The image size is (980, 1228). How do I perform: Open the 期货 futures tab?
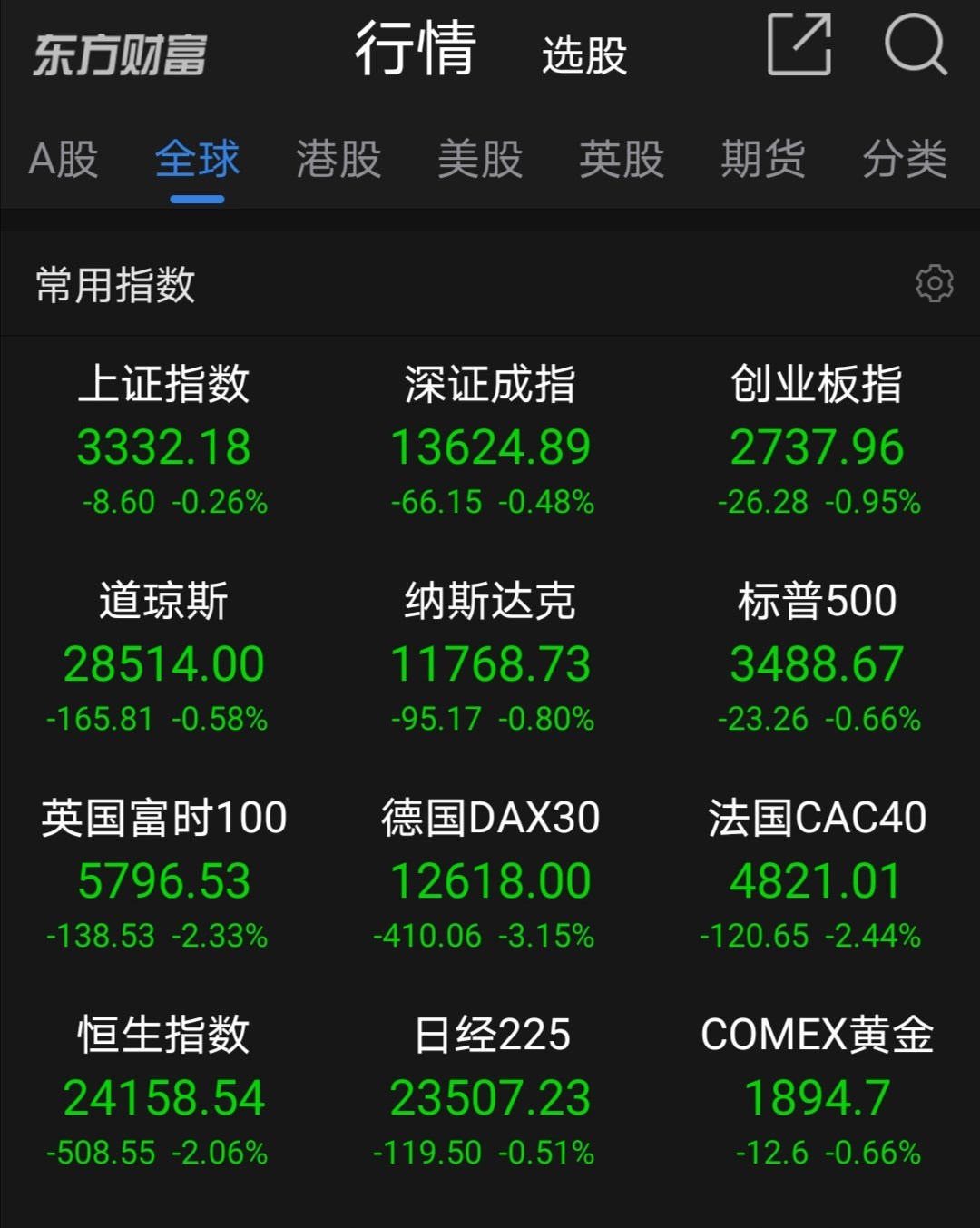click(x=762, y=159)
